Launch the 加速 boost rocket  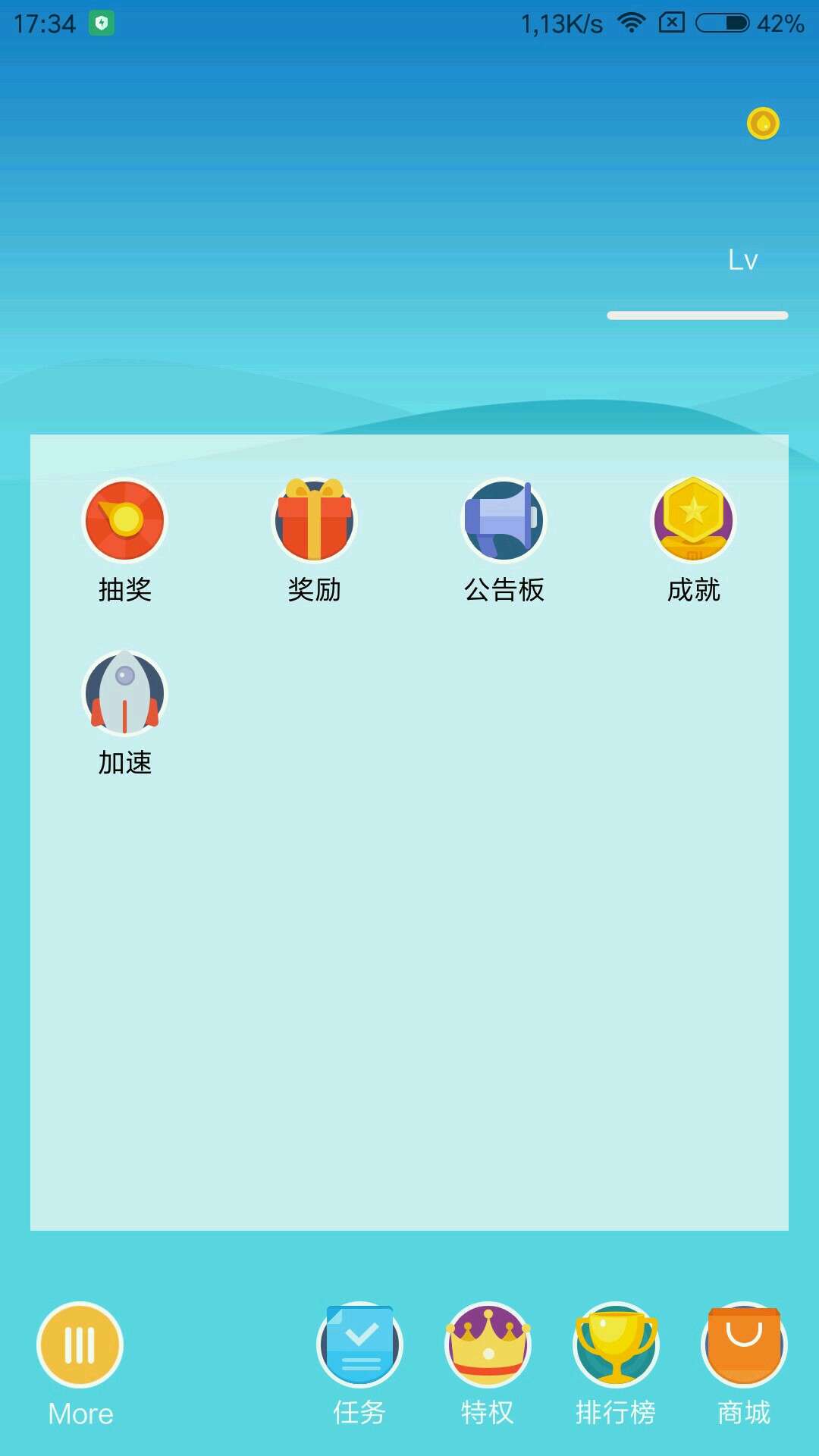[x=125, y=694]
